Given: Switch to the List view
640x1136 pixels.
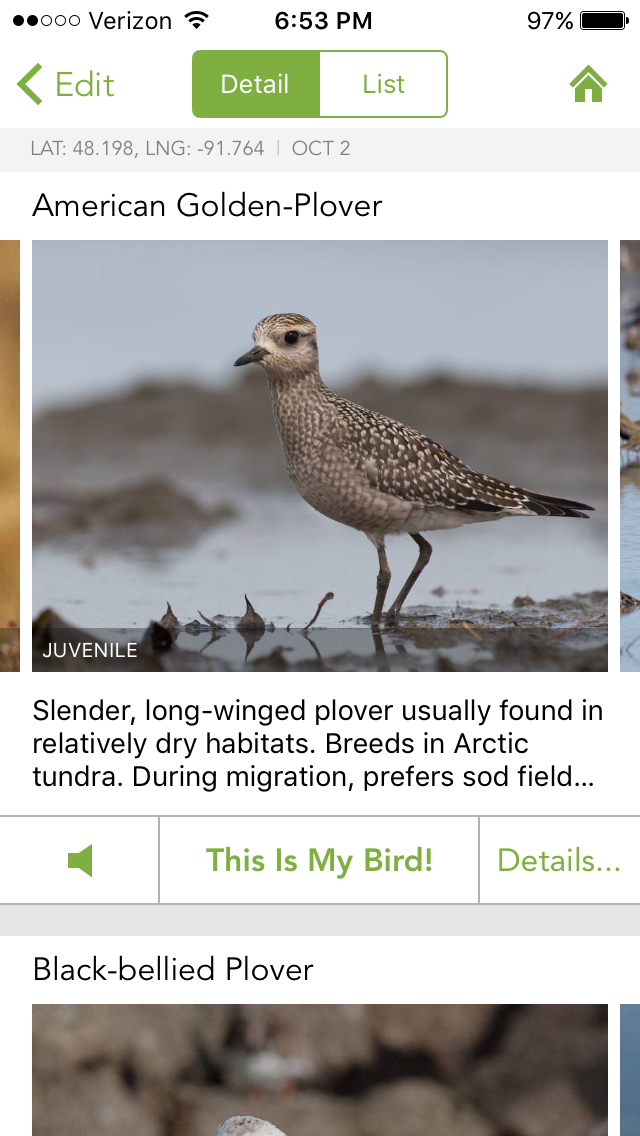Looking at the screenshot, I should pos(383,85).
